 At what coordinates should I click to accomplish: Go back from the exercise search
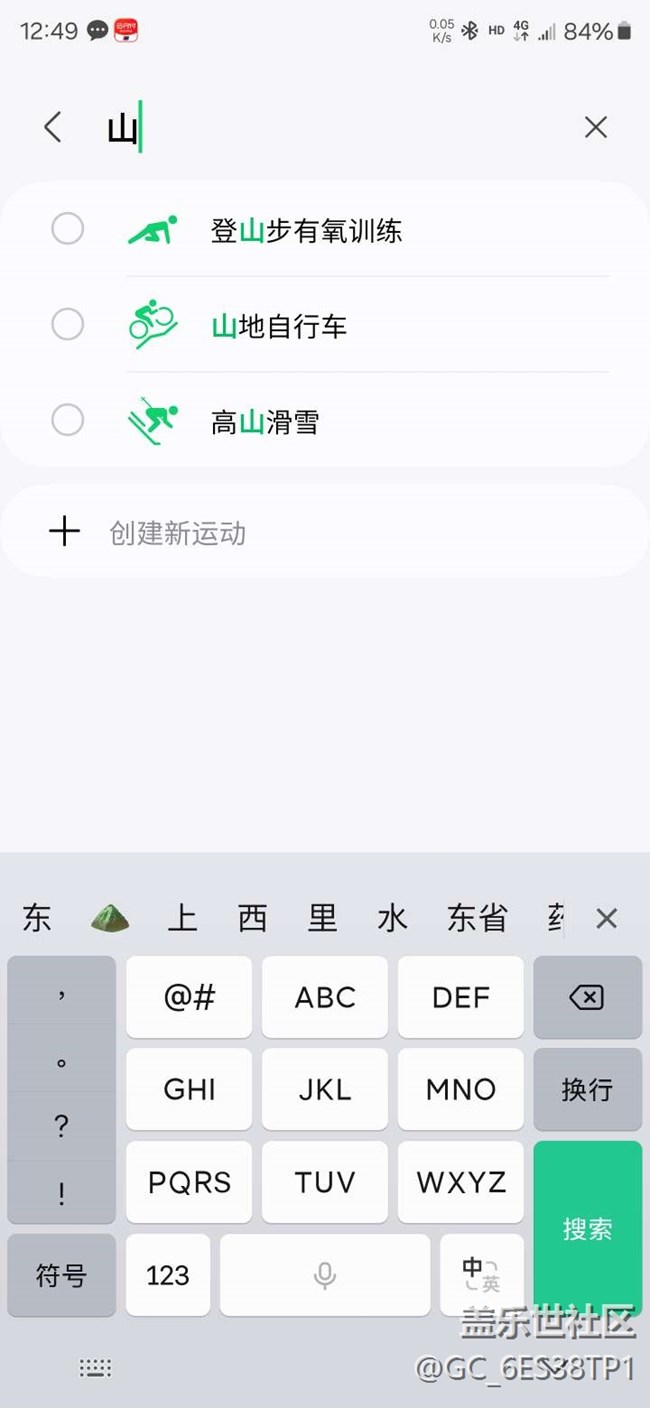[53, 127]
